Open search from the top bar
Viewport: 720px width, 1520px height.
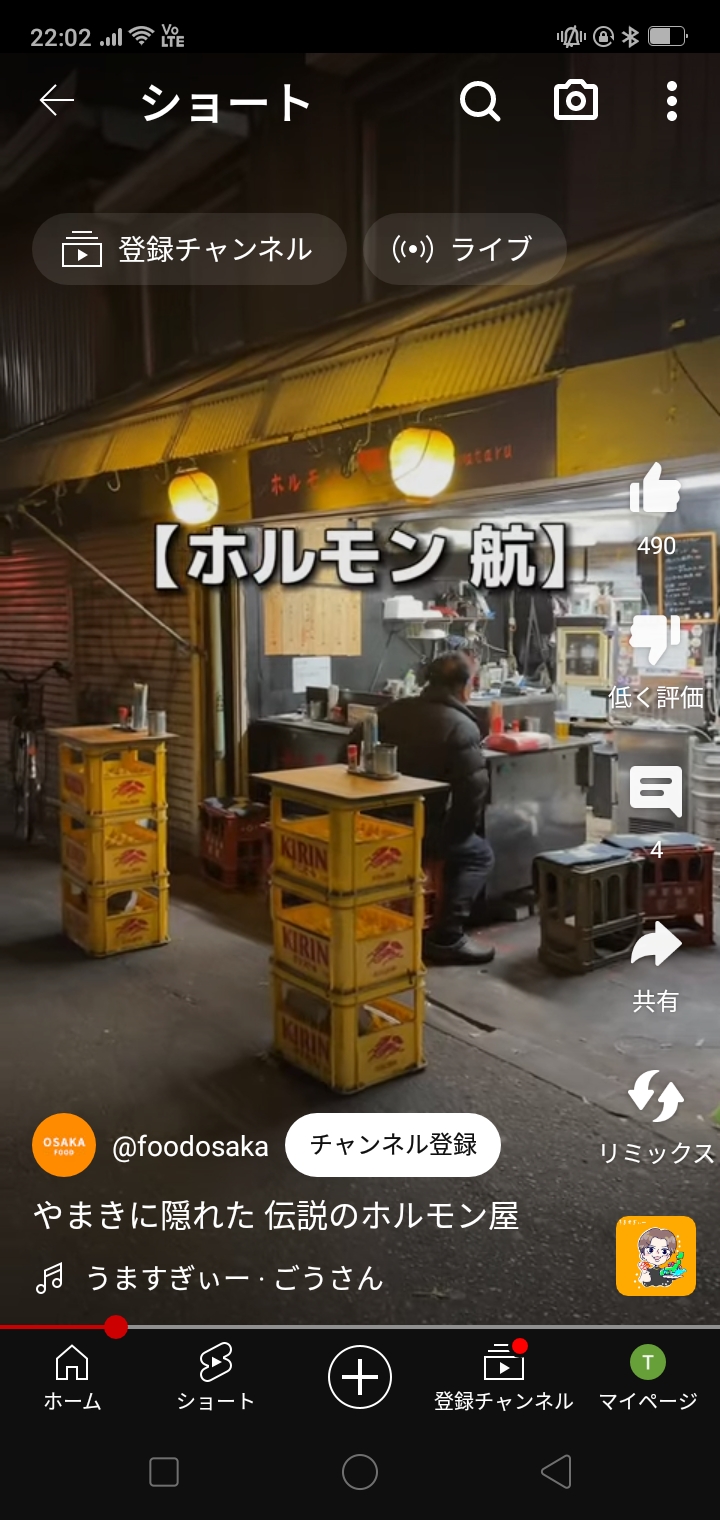(480, 101)
